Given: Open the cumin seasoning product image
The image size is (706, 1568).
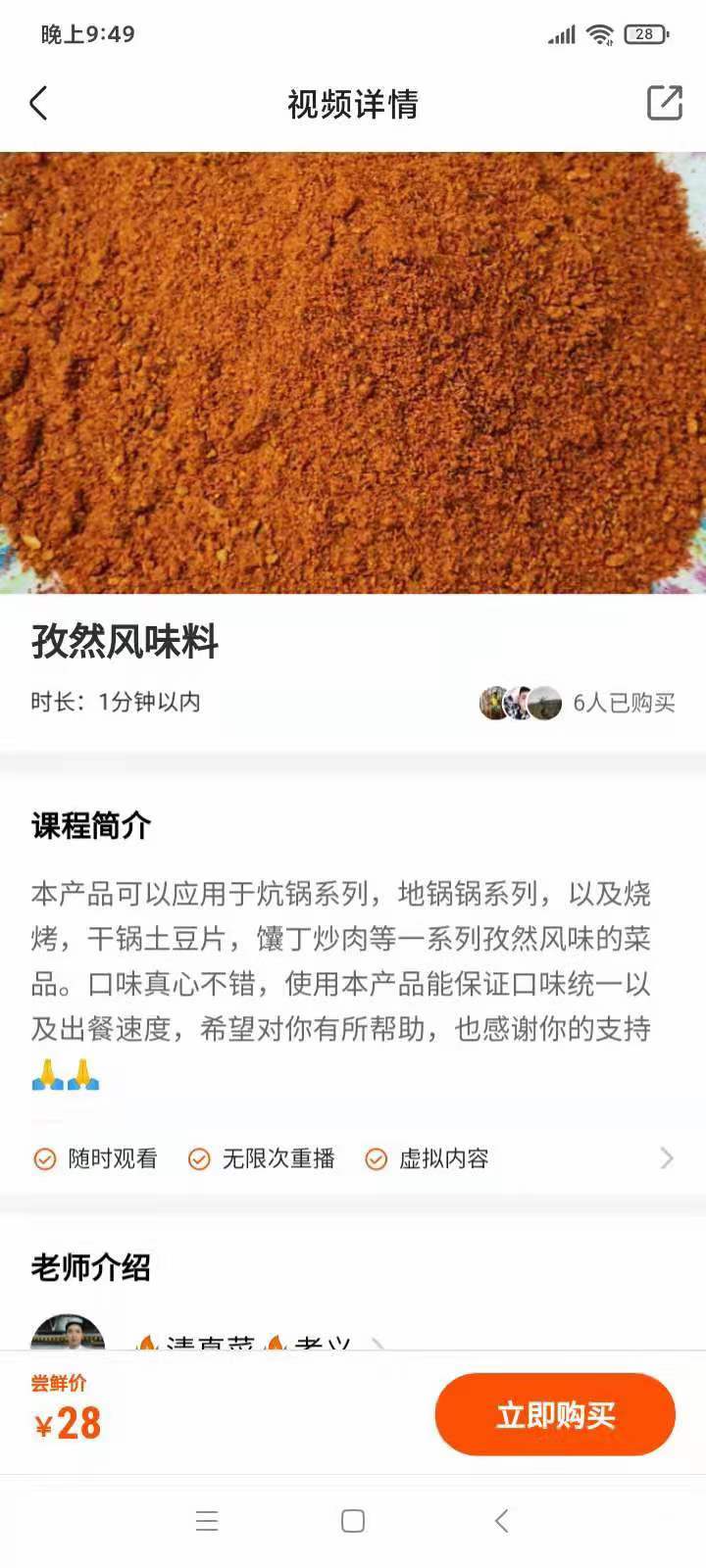Looking at the screenshot, I should (353, 372).
